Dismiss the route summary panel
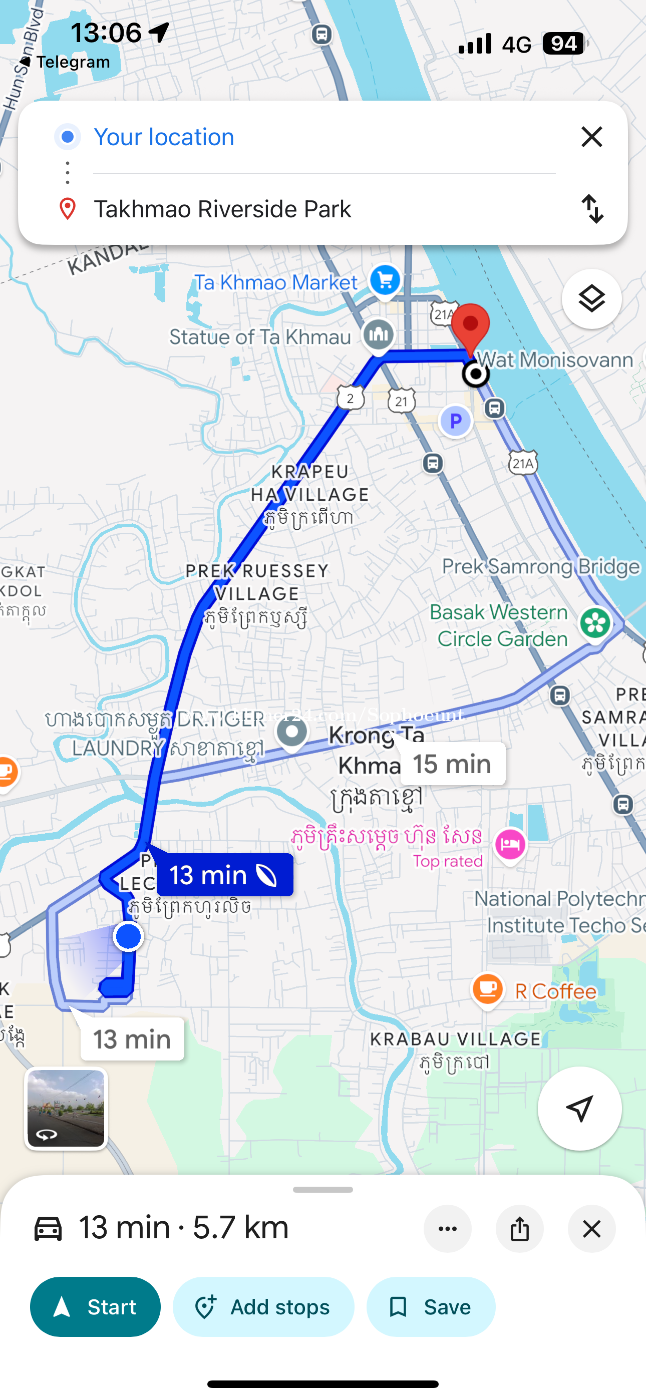This screenshot has height=1400, width=646. click(x=592, y=1229)
